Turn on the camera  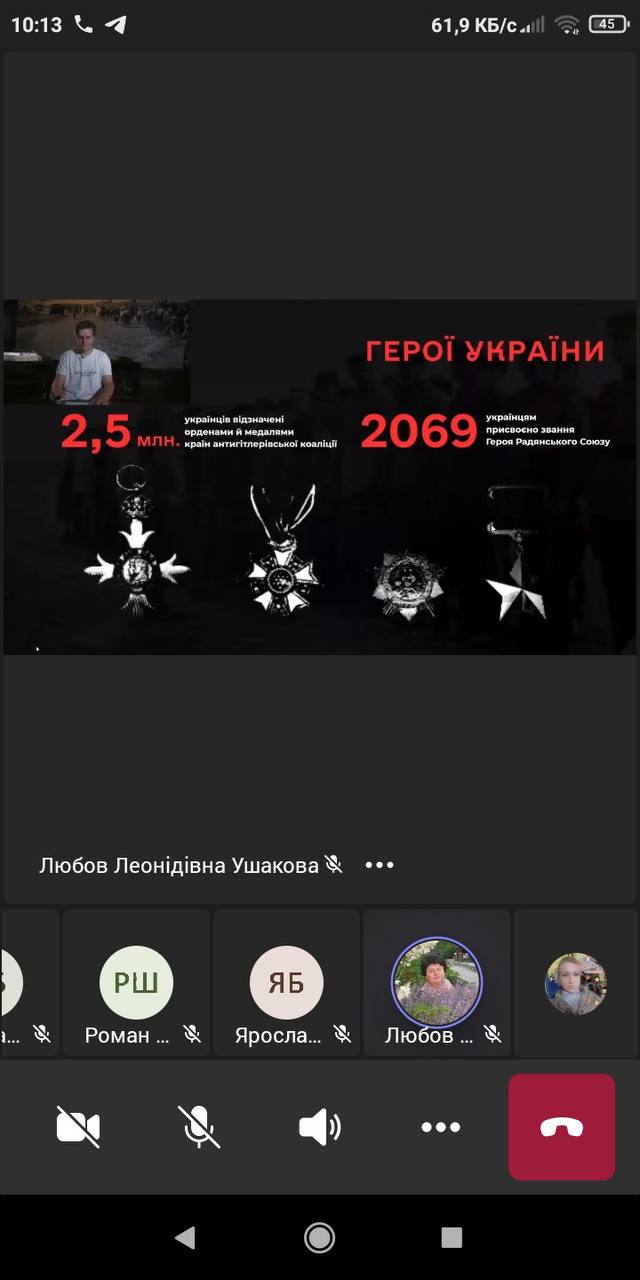(x=78, y=1127)
